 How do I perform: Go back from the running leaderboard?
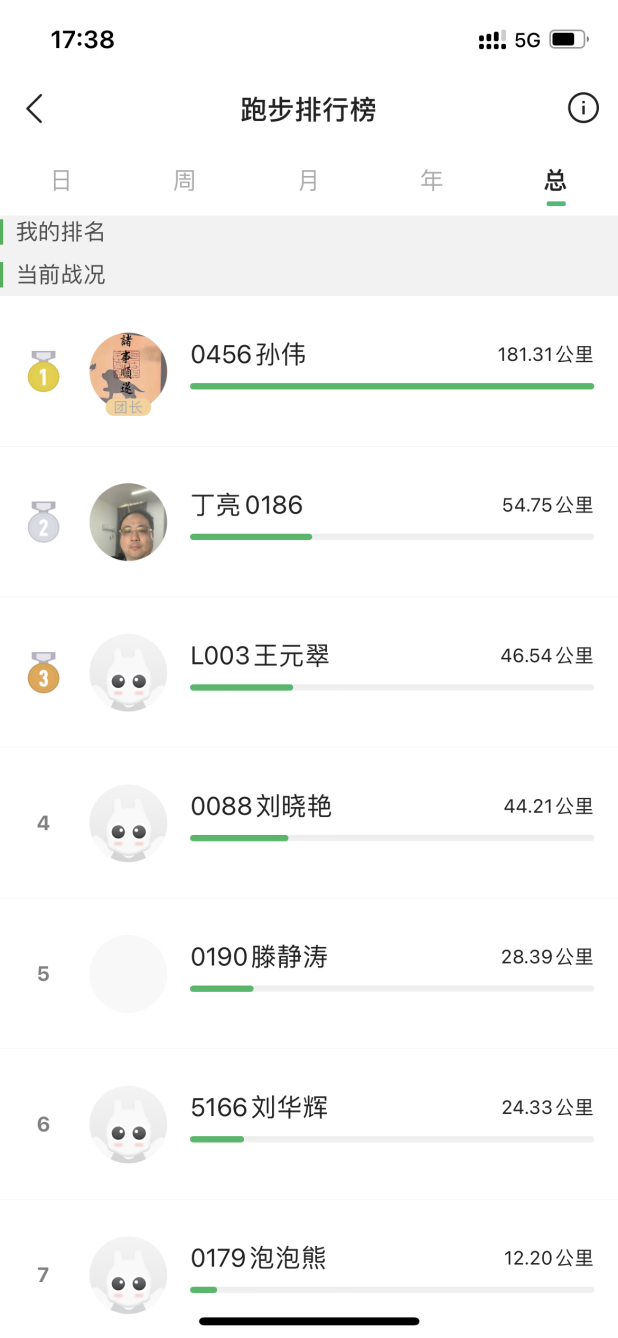[35, 109]
